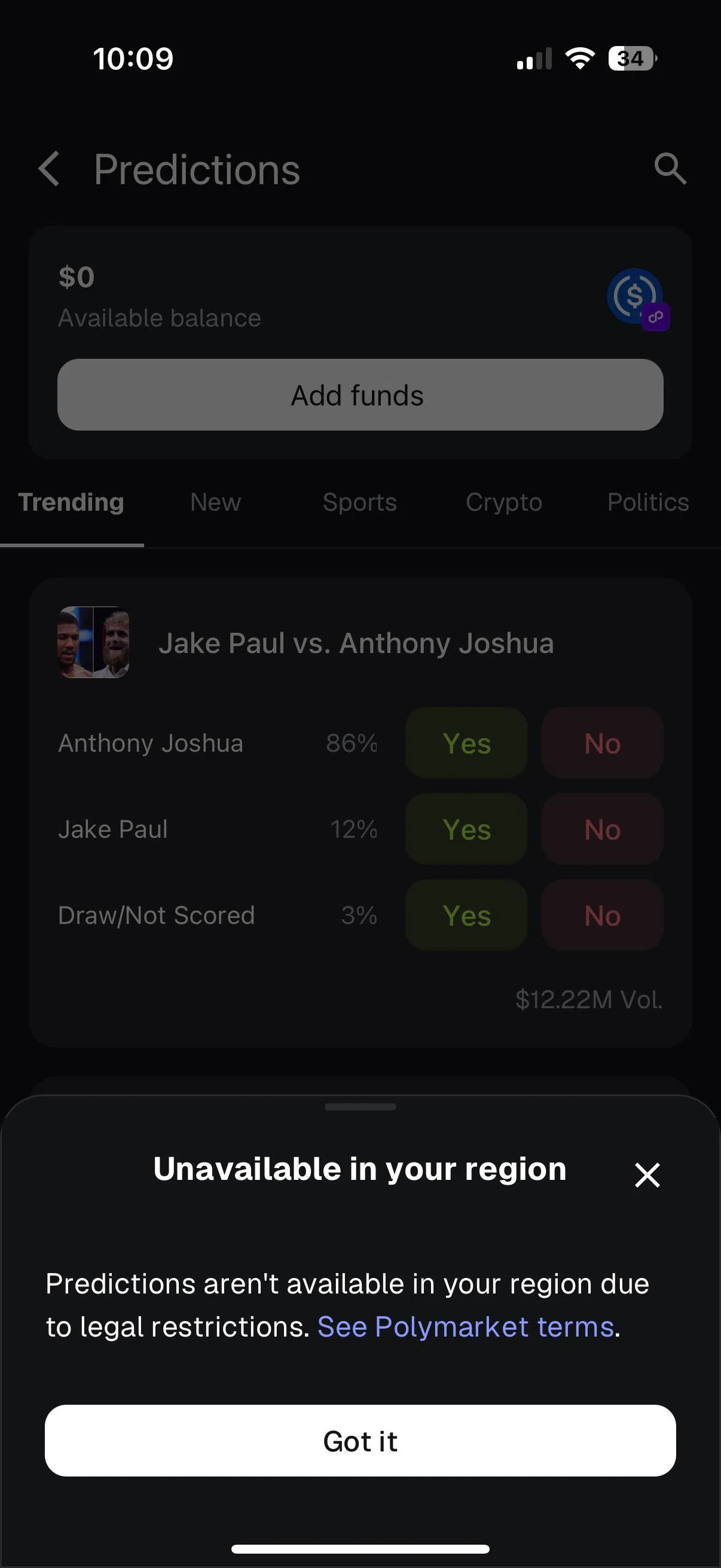Screen dimensions: 721x1568
Task: Go back from Predictions
Action: [x=49, y=169]
